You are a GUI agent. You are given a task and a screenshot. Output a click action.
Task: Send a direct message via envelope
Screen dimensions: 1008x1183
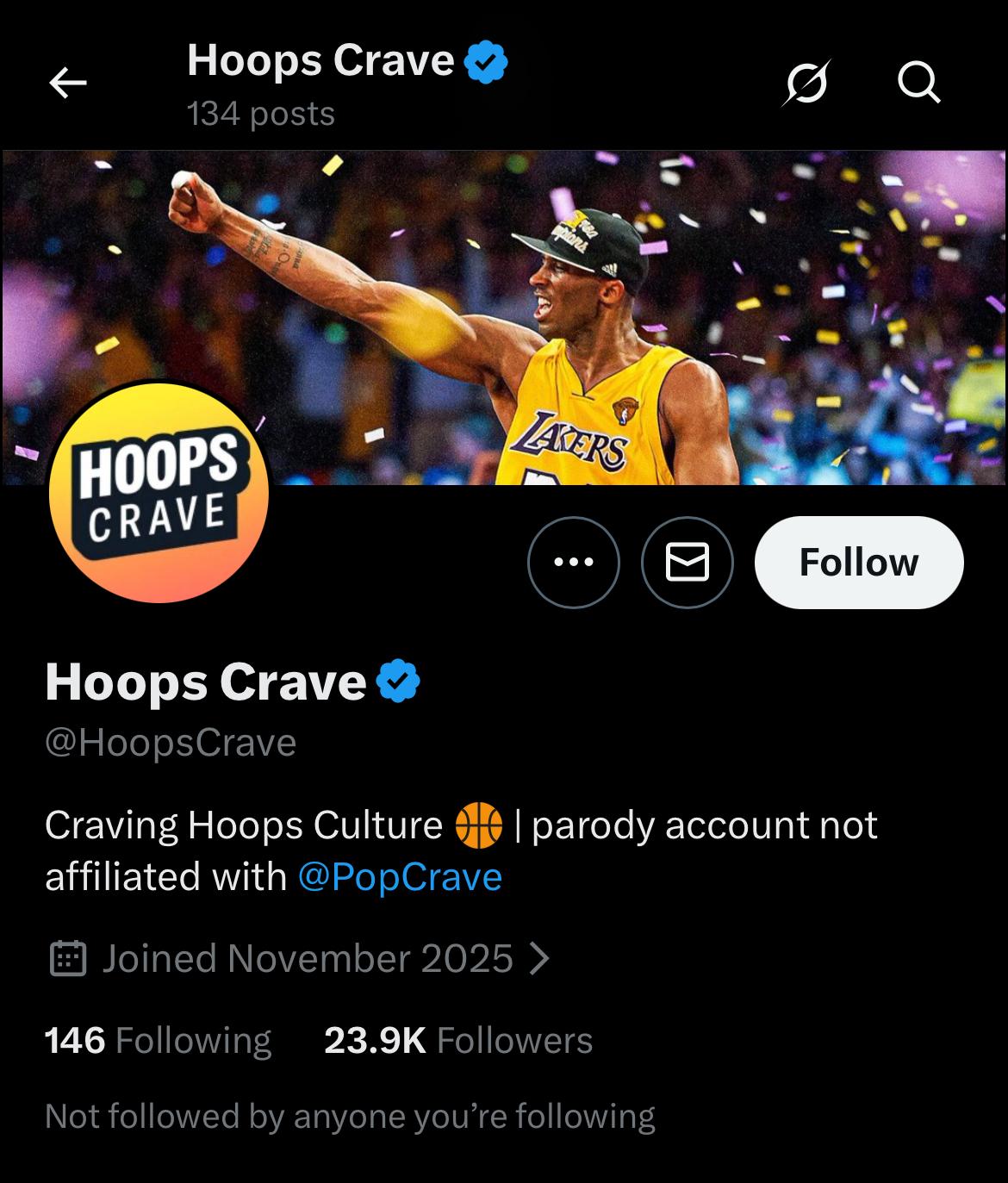click(688, 563)
